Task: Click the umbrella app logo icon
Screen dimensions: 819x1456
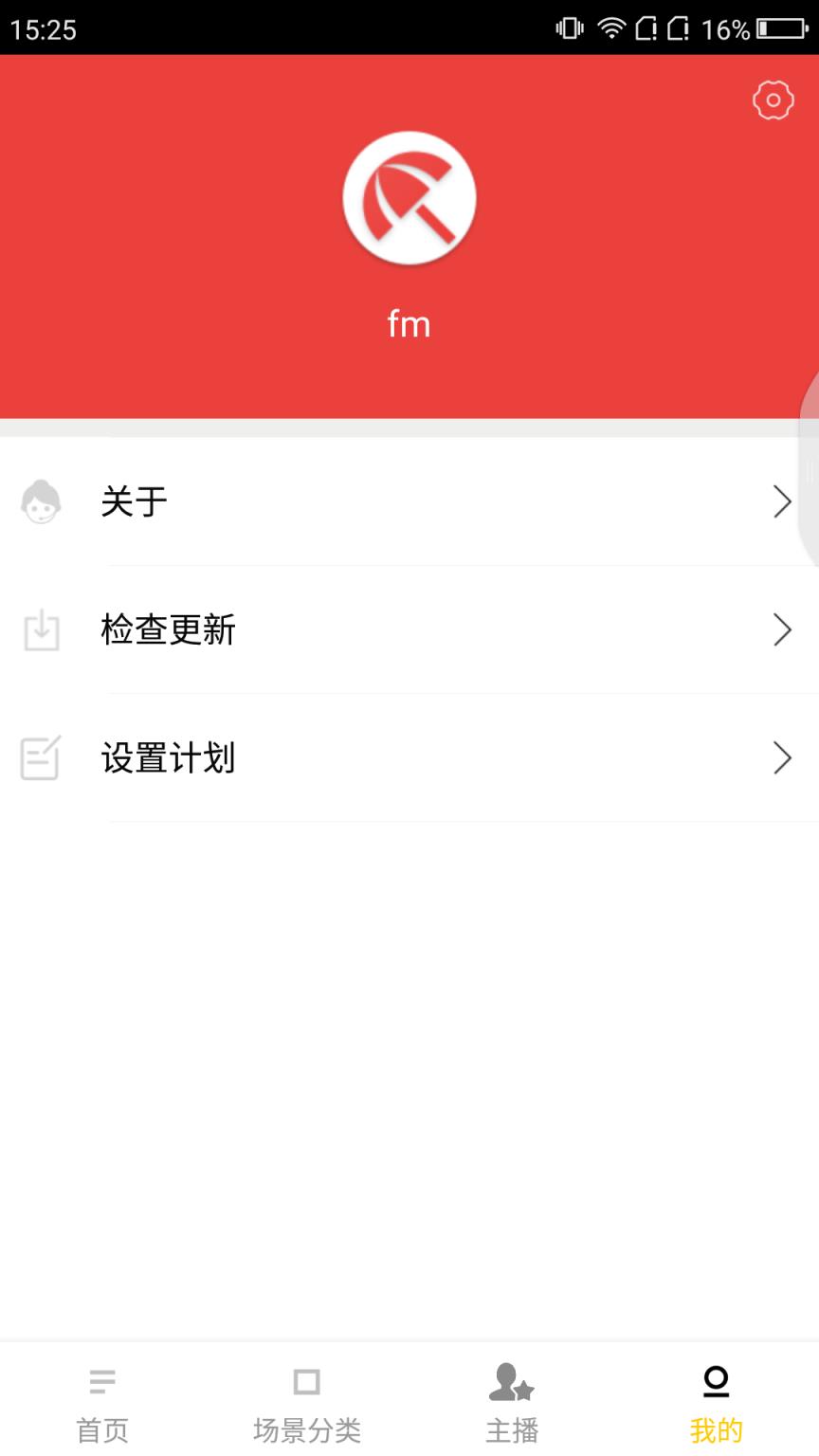Action: point(409,199)
